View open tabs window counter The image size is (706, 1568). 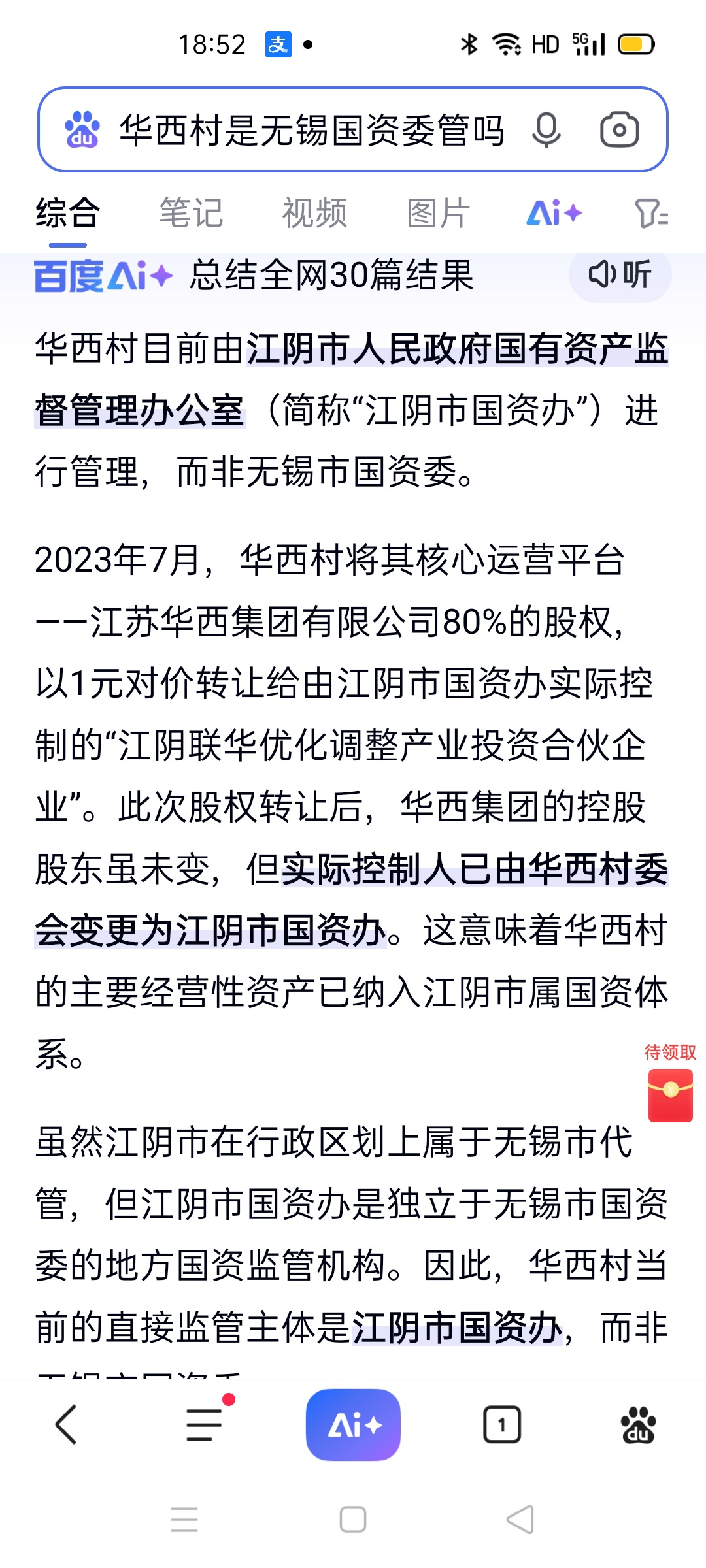[501, 1424]
